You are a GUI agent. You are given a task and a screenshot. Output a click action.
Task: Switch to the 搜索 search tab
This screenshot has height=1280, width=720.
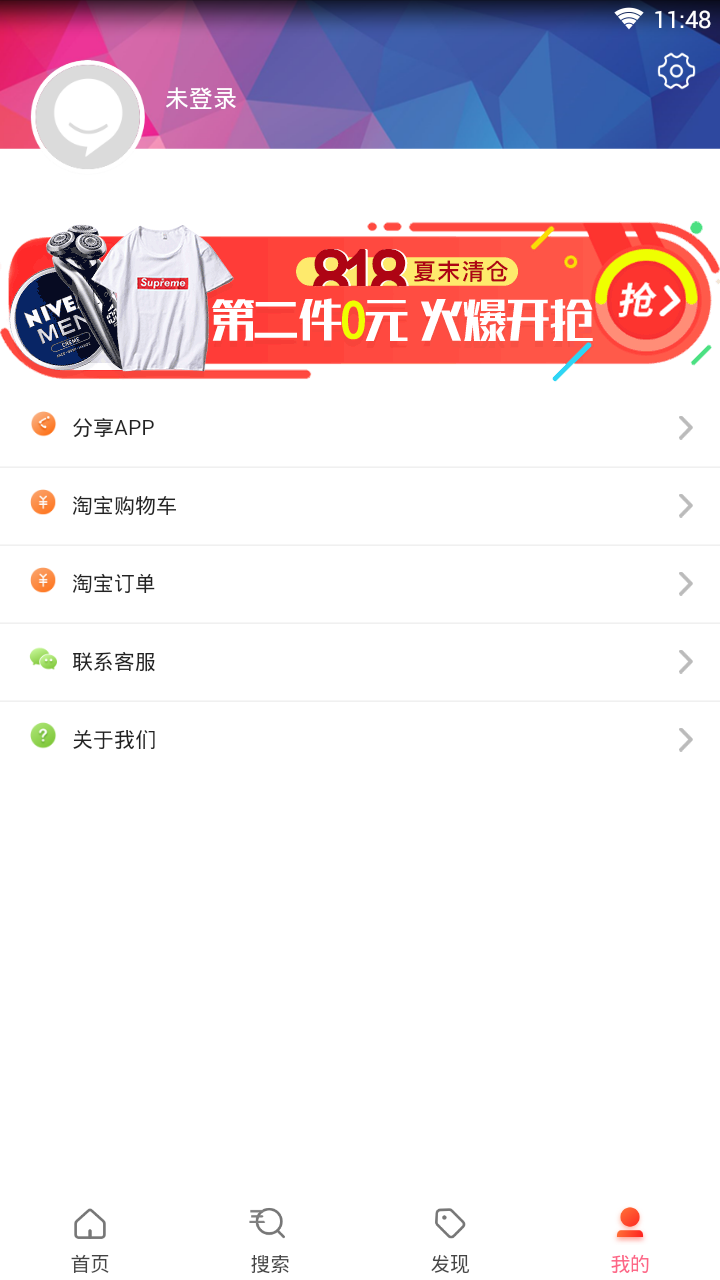pyautogui.click(x=269, y=1239)
